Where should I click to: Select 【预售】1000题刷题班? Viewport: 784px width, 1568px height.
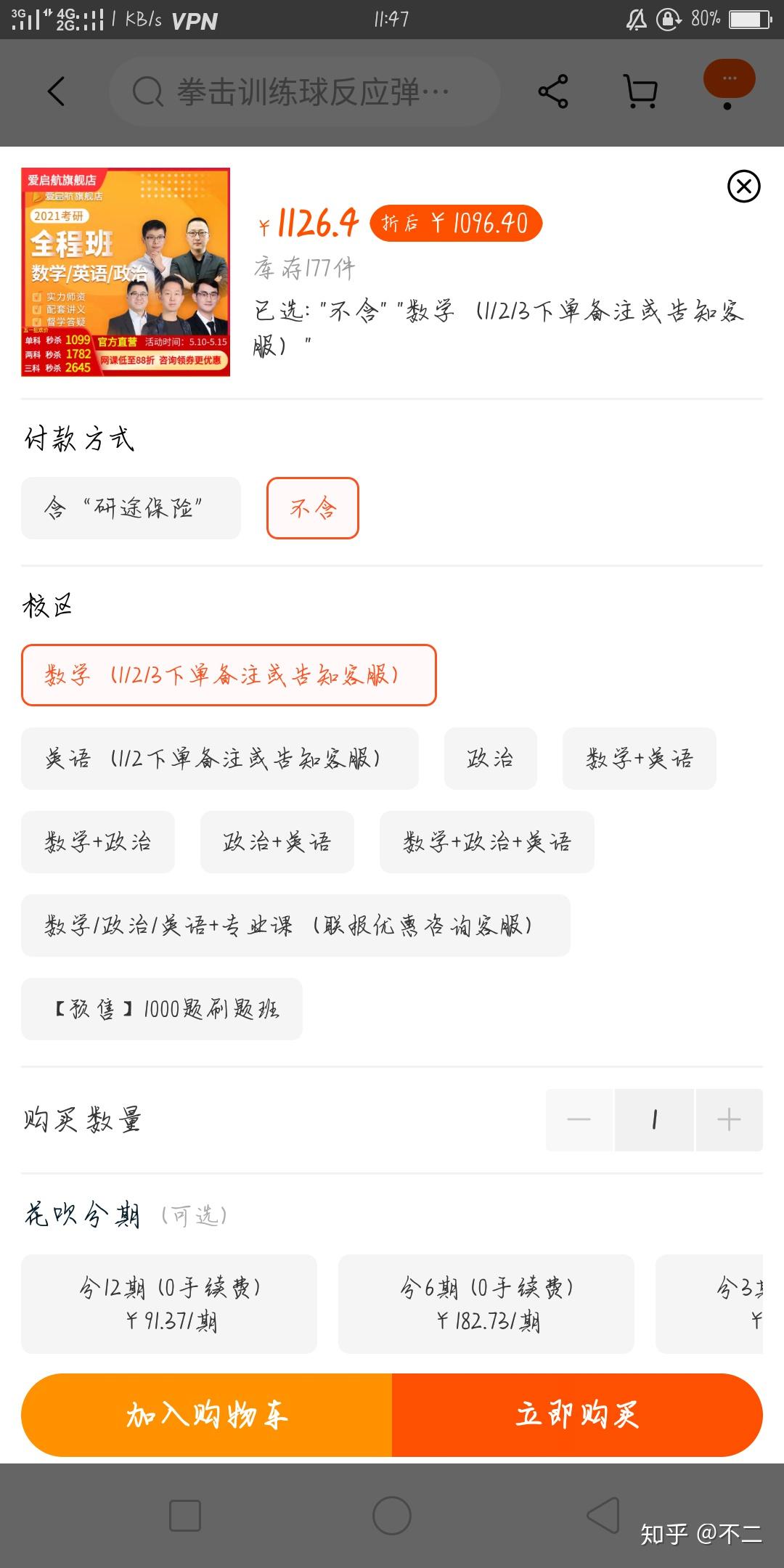[x=162, y=1009]
